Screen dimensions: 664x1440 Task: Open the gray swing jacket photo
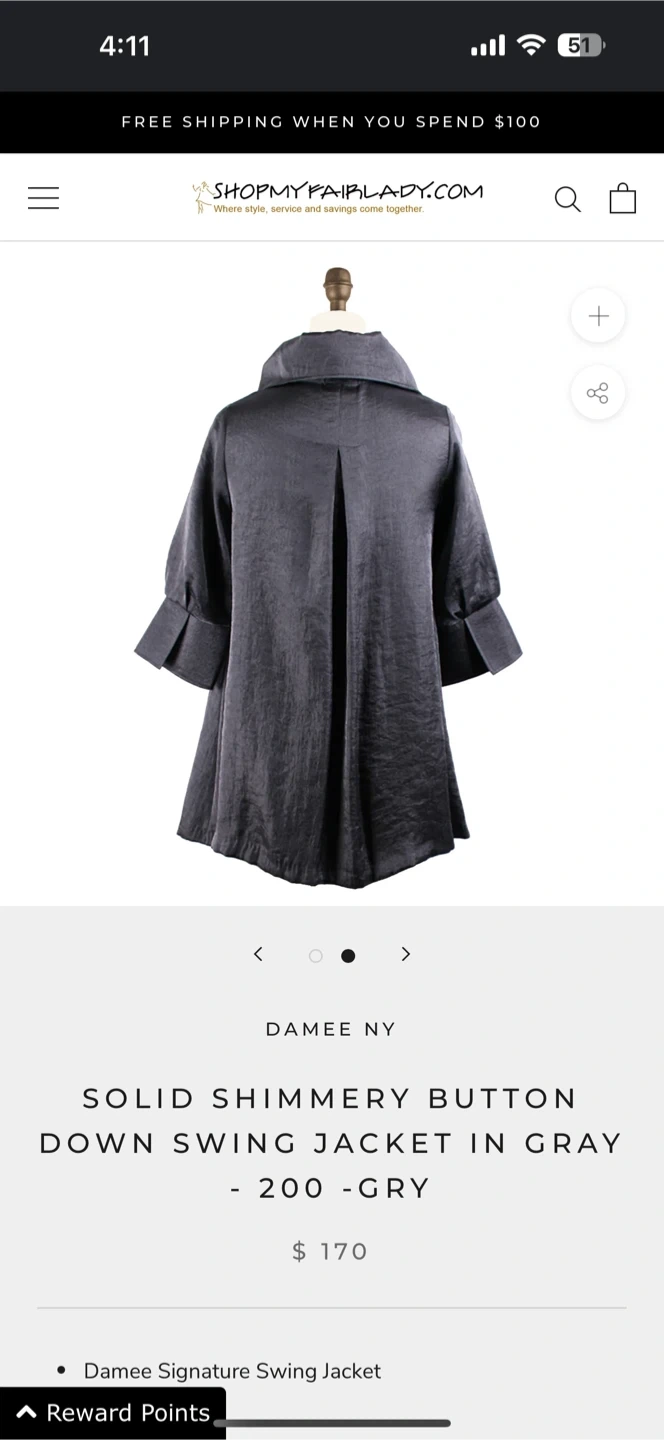328,580
